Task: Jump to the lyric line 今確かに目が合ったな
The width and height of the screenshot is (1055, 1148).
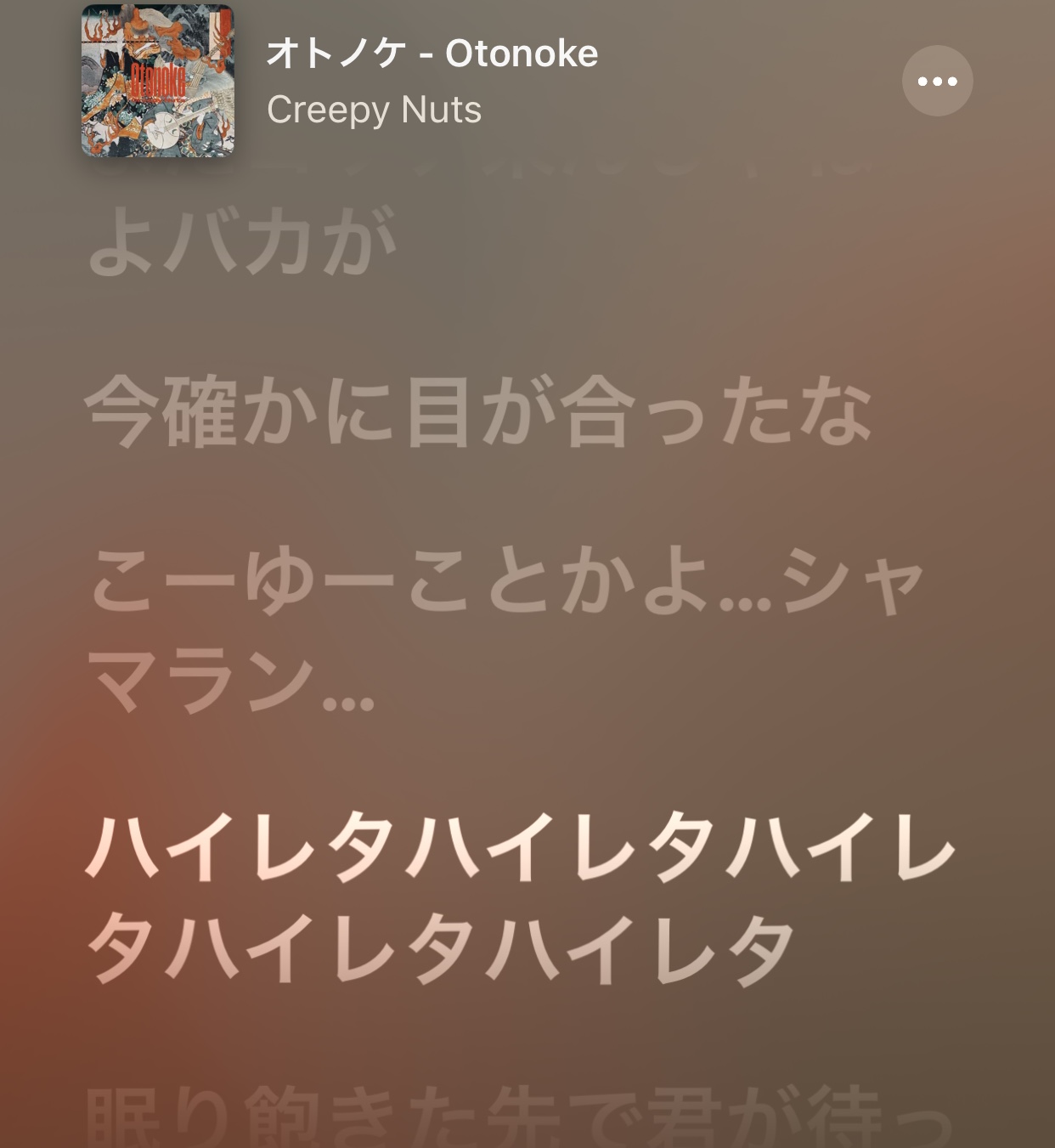Action: [479, 413]
